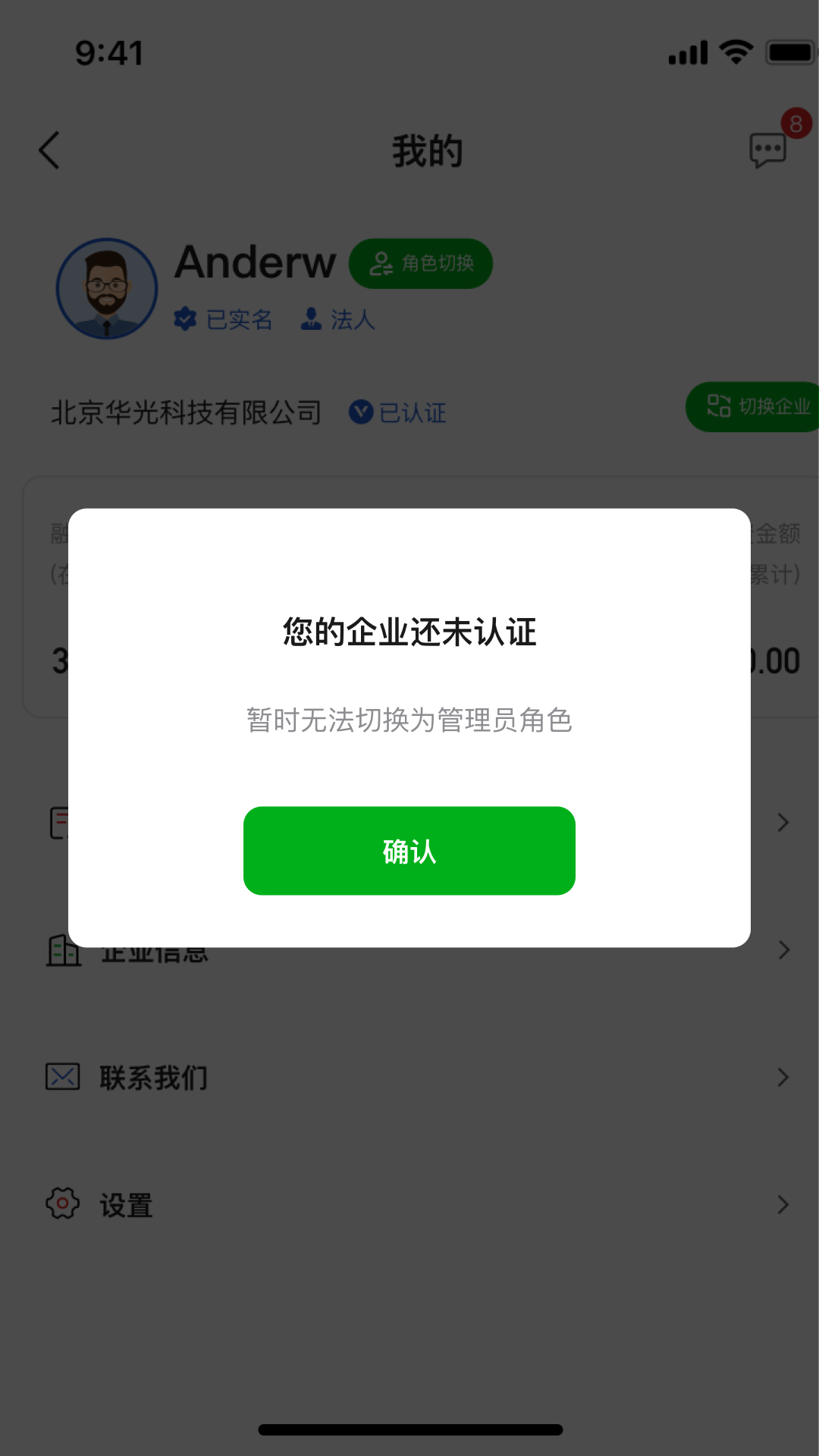
Task: Click the envelope icon beside 联系我们
Action: [x=63, y=1076]
